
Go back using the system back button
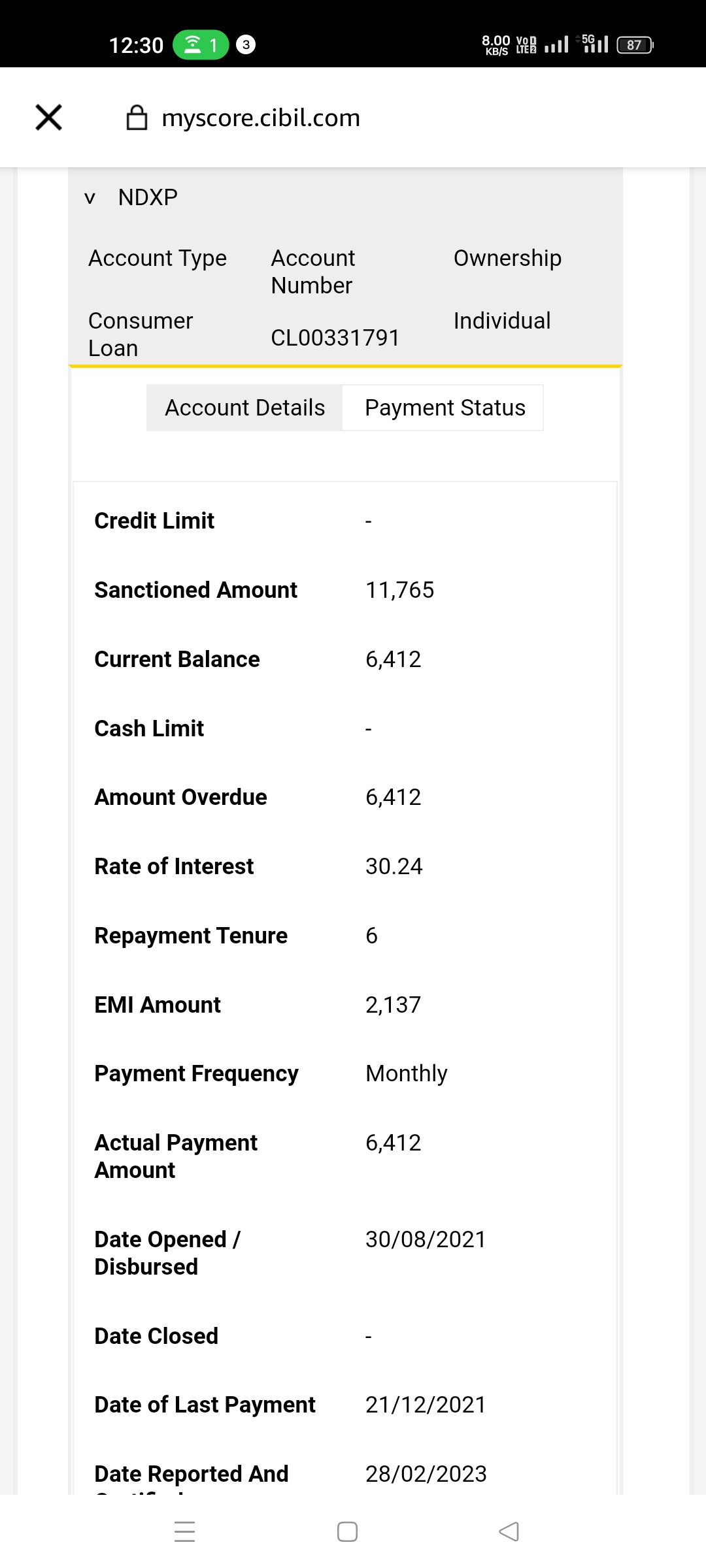coord(509,1531)
